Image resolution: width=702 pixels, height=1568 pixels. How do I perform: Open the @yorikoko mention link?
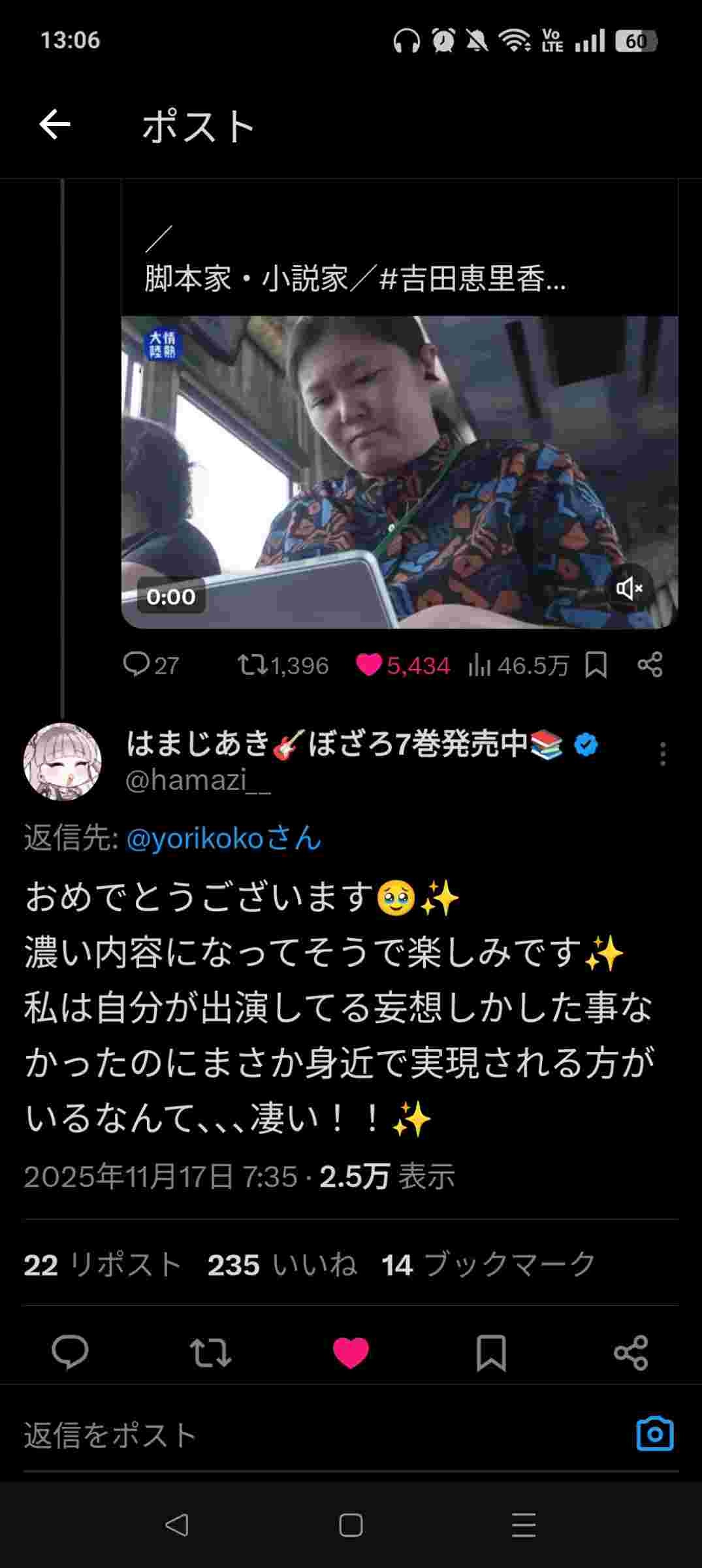[223, 838]
